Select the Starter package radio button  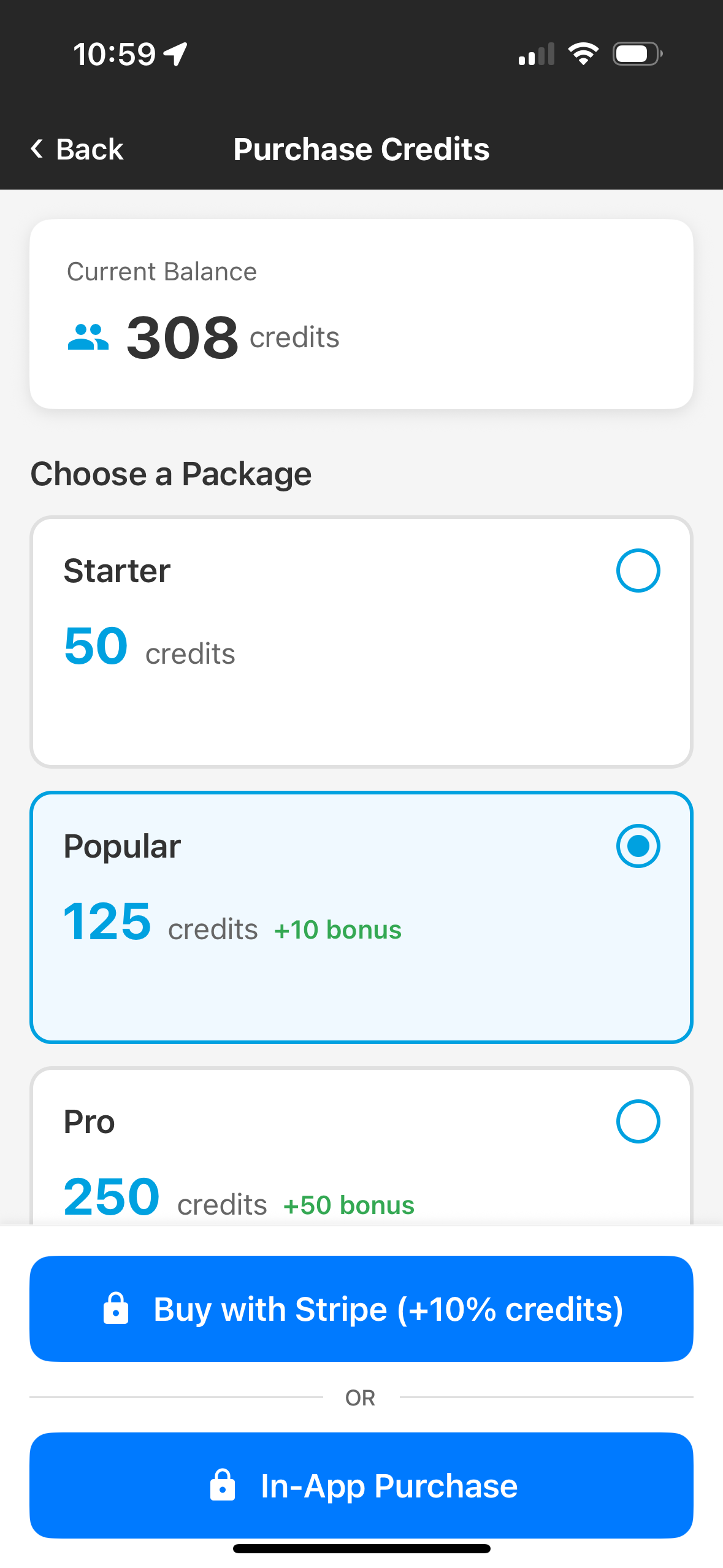(638, 570)
